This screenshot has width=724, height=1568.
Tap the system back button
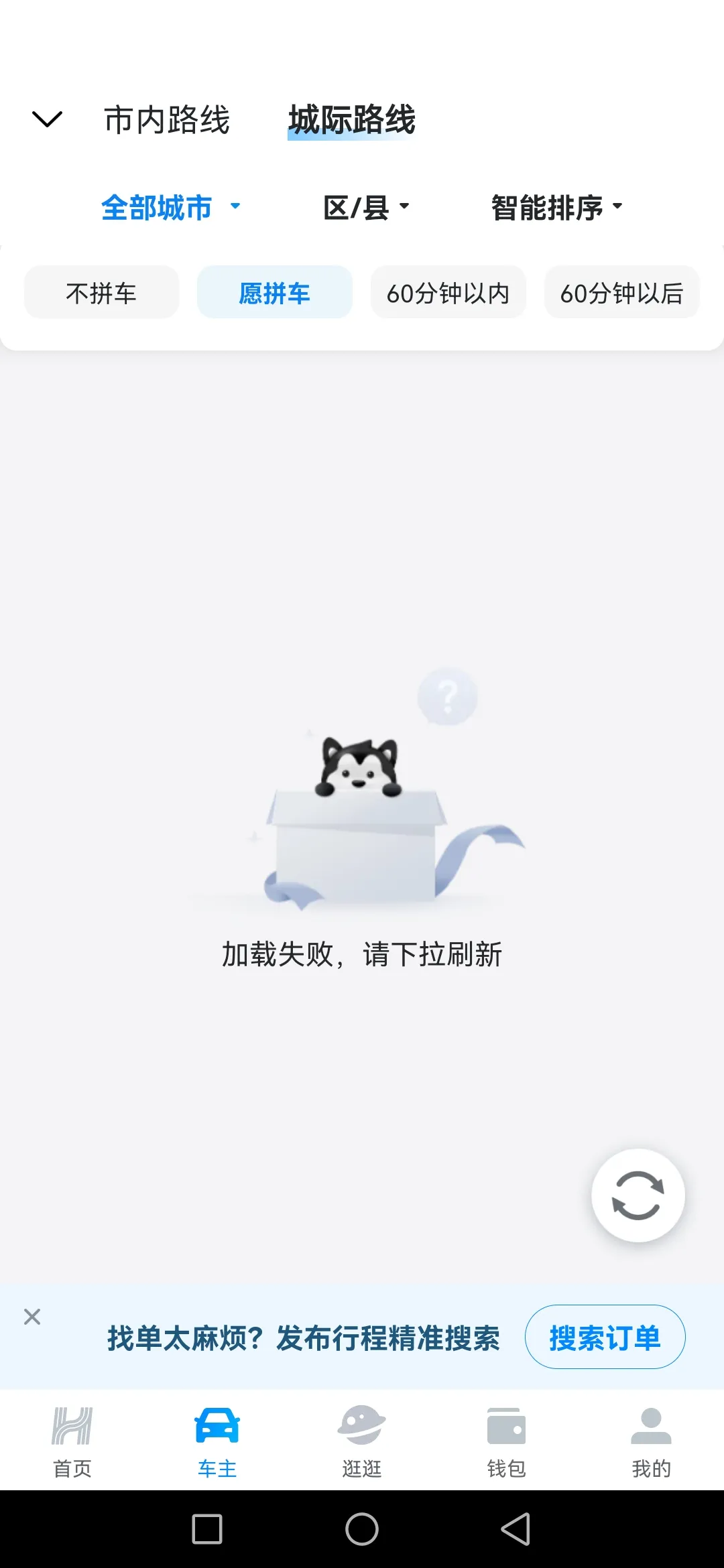[x=516, y=1529]
